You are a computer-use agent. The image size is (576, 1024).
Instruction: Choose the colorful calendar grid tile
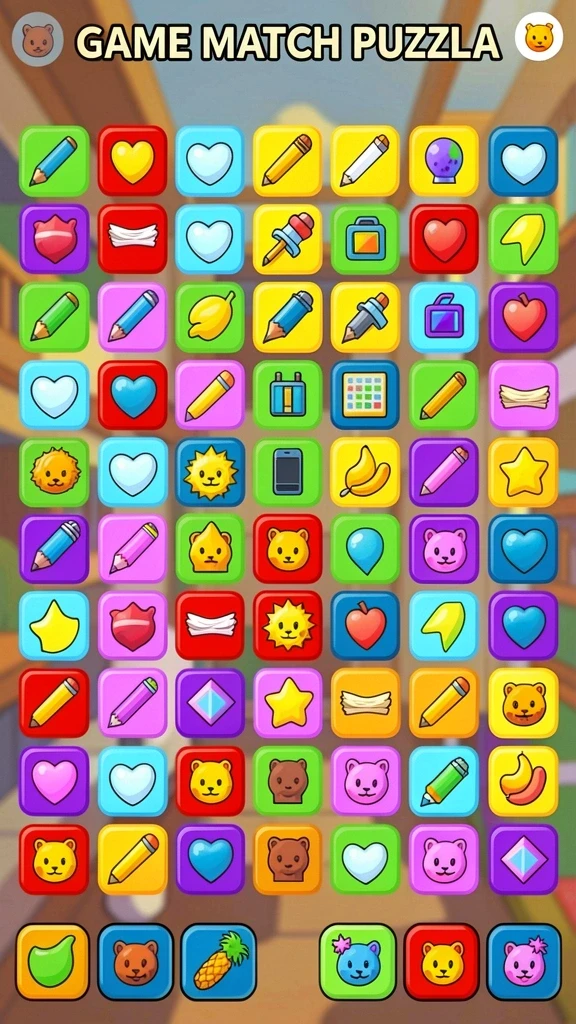coord(365,395)
